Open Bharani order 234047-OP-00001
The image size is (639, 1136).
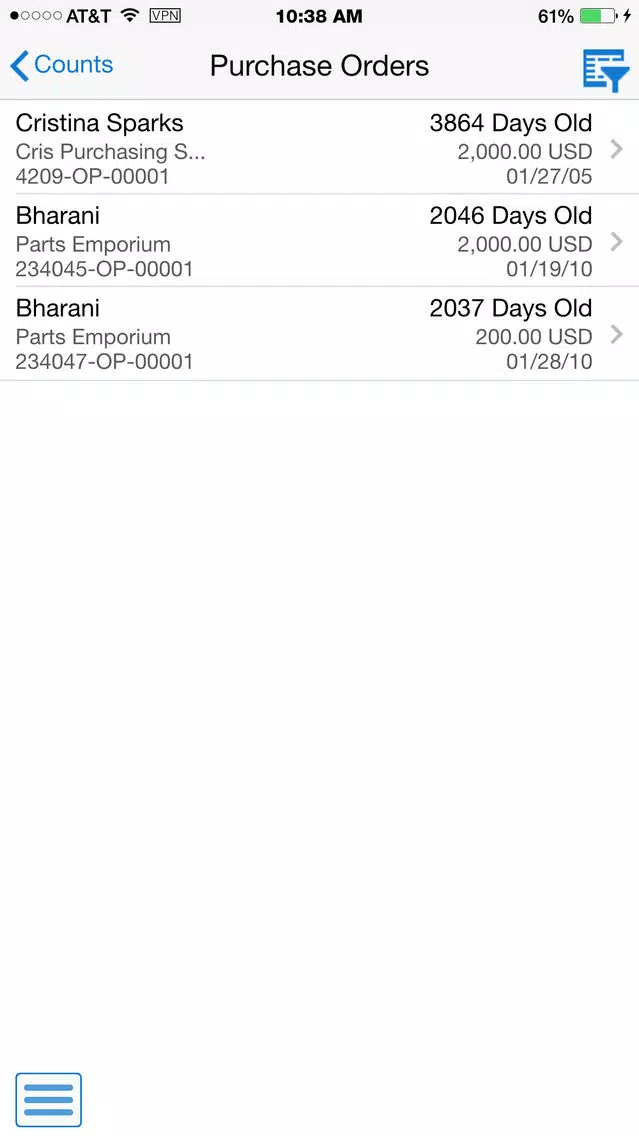point(320,333)
